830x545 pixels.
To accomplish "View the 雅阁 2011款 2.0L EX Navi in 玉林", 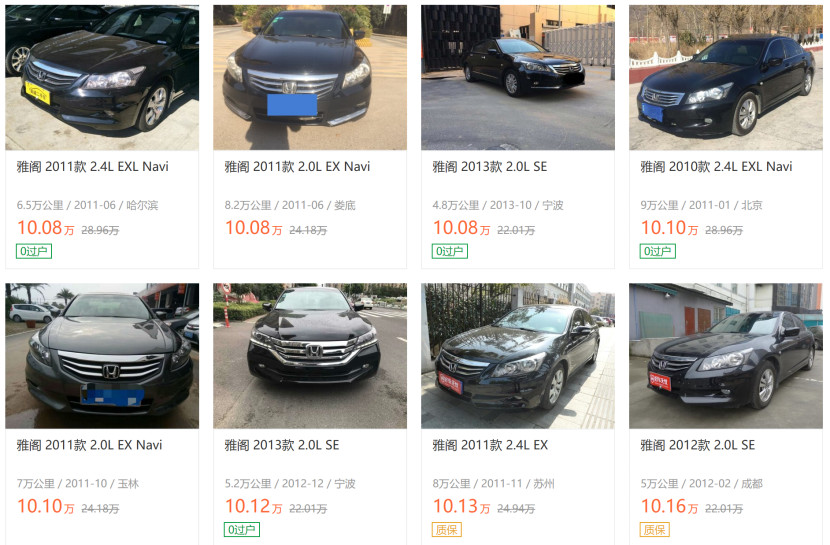I will 89,444.
